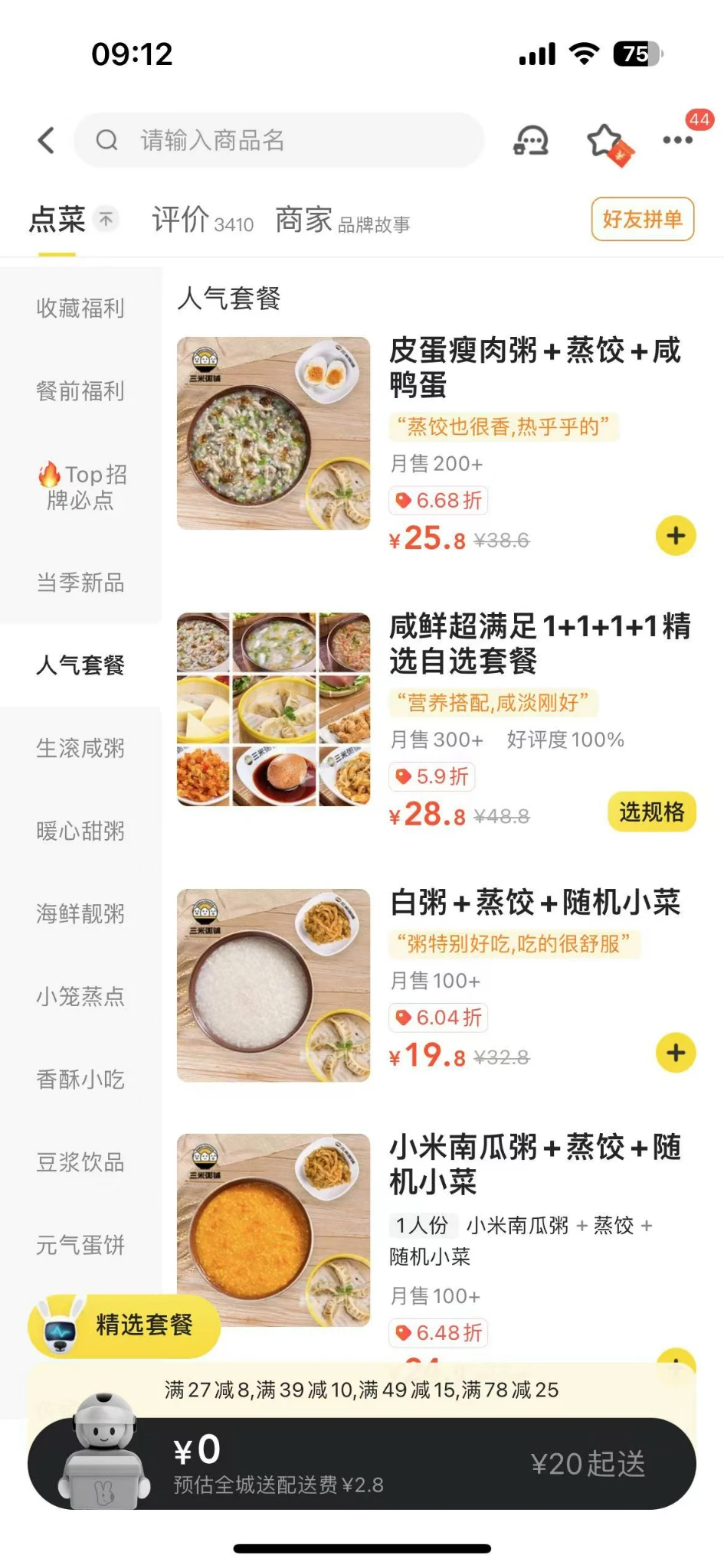Go back using the back arrow
Viewport: 724px width, 1568px height.
click(47, 140)
